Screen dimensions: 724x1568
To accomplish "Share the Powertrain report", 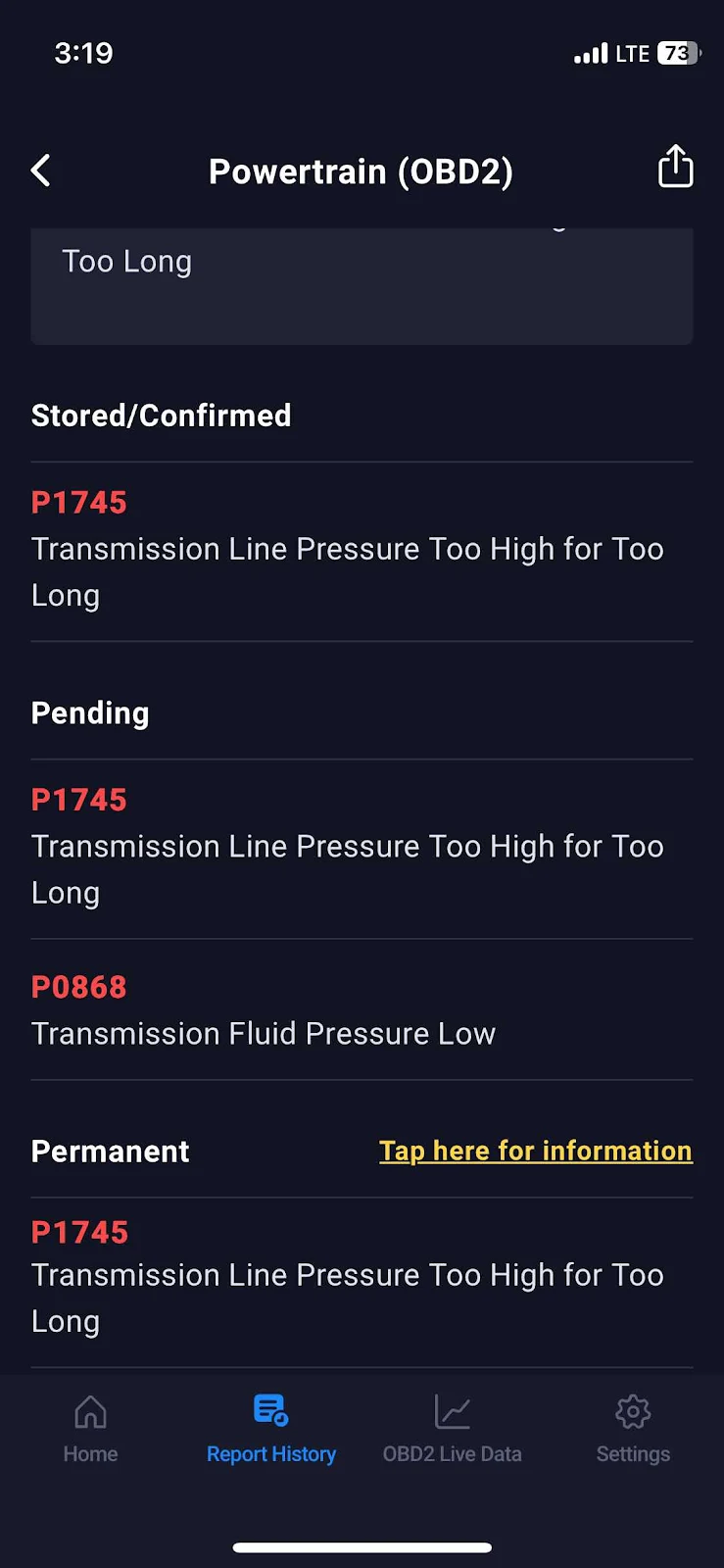I will pos(675,167).
